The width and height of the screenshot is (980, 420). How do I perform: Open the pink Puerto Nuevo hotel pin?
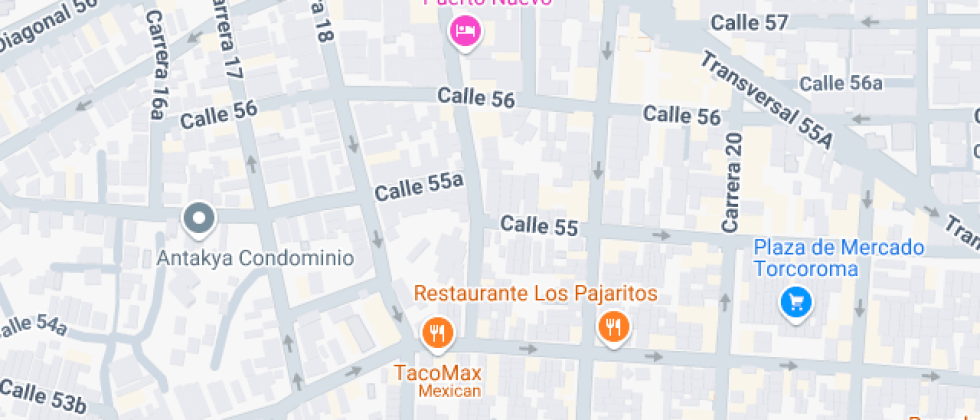[x=465, y=31]
